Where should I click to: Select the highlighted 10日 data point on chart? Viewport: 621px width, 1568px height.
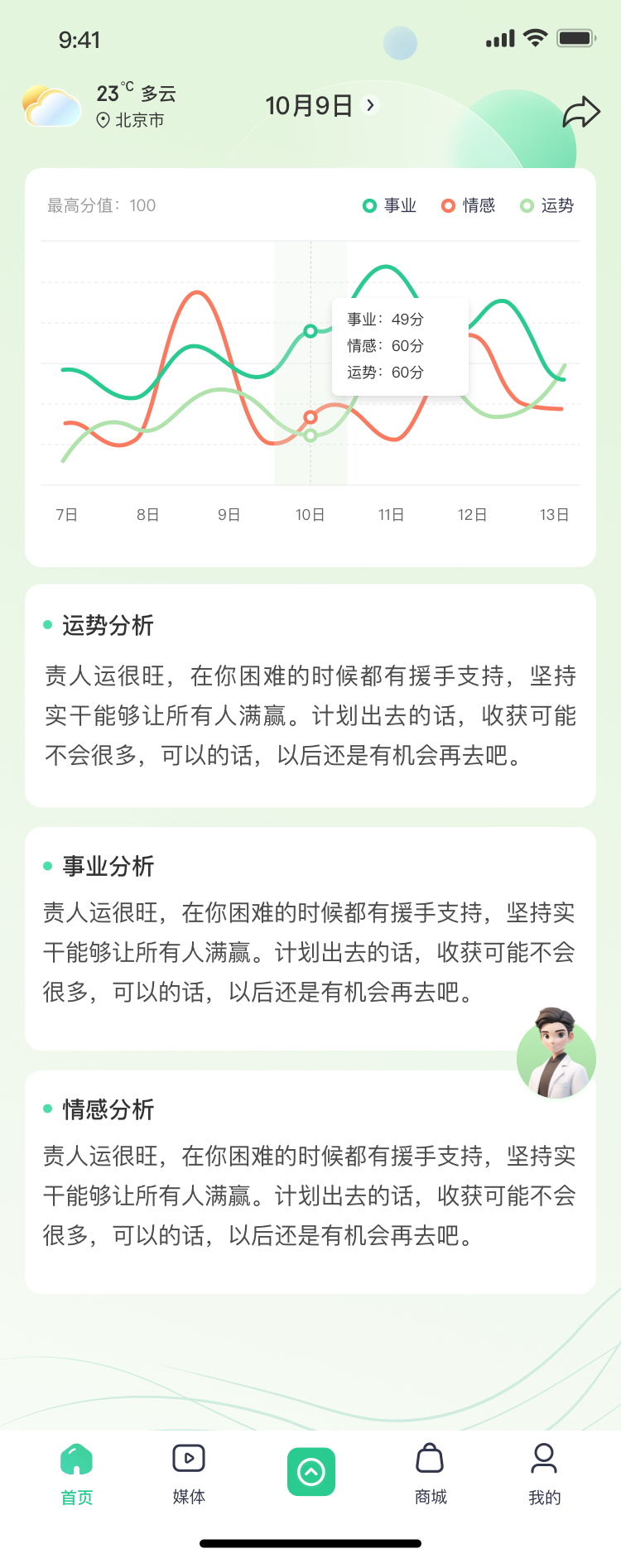point(310,331)
